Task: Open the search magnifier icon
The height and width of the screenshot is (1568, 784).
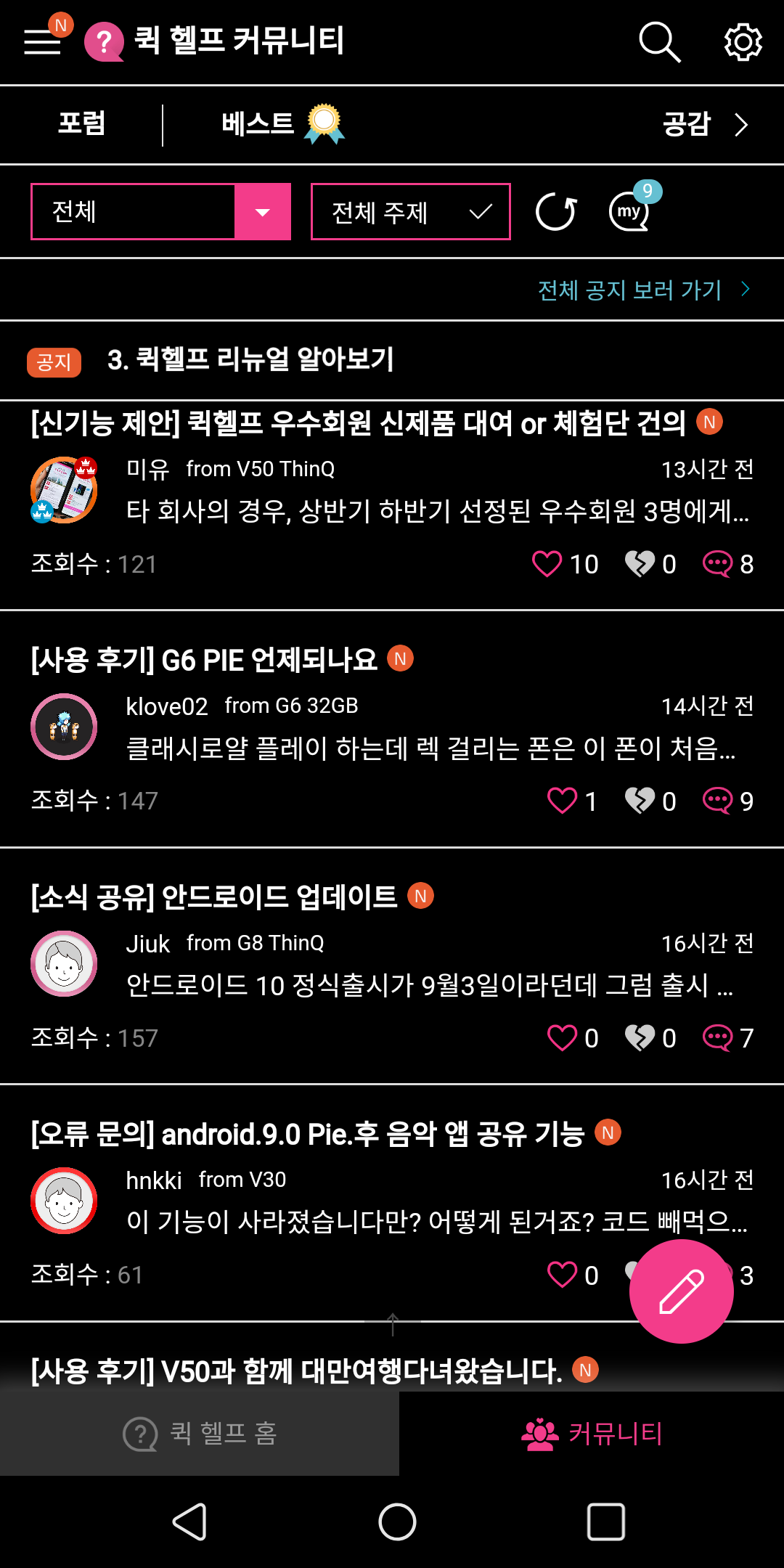Action: coord(659,41)
